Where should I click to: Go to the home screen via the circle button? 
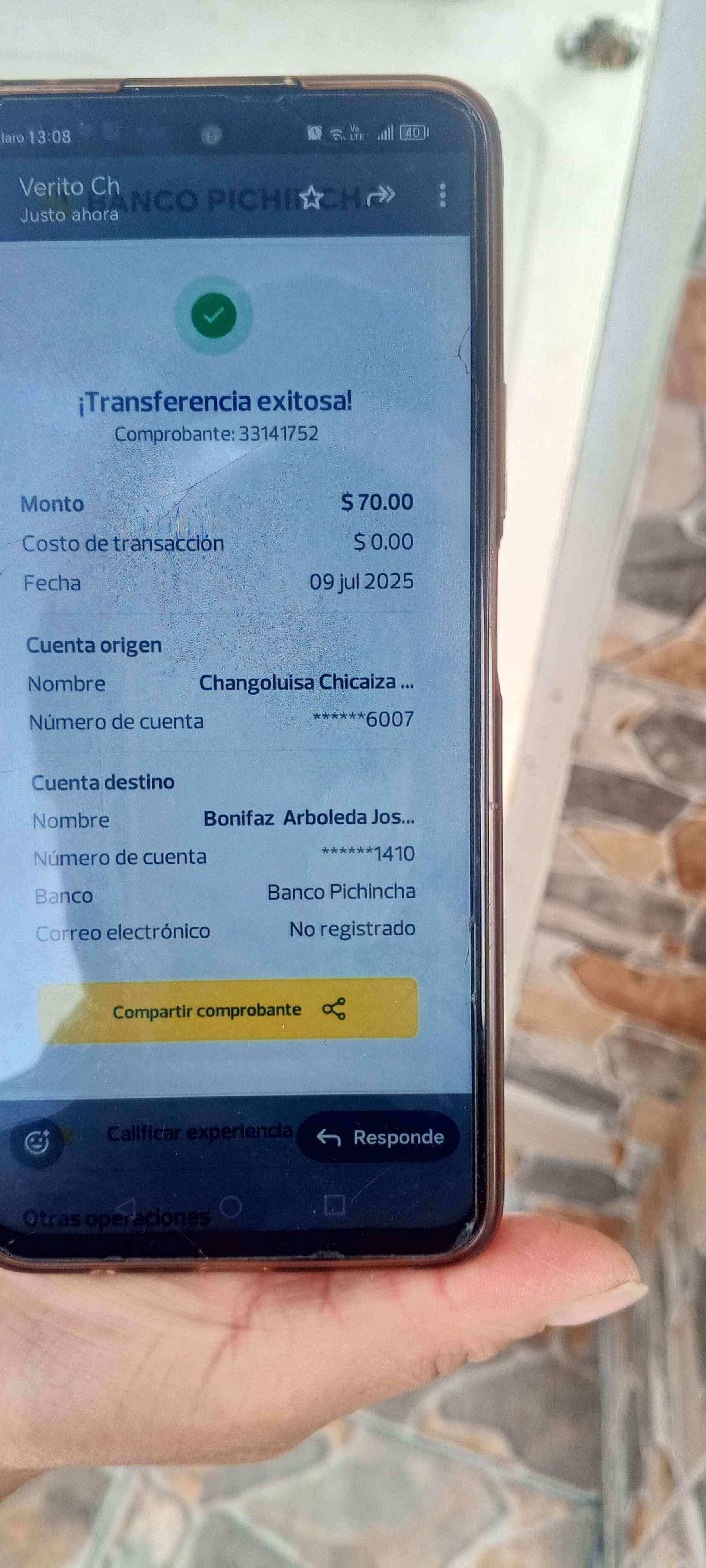coord(231,1206)
